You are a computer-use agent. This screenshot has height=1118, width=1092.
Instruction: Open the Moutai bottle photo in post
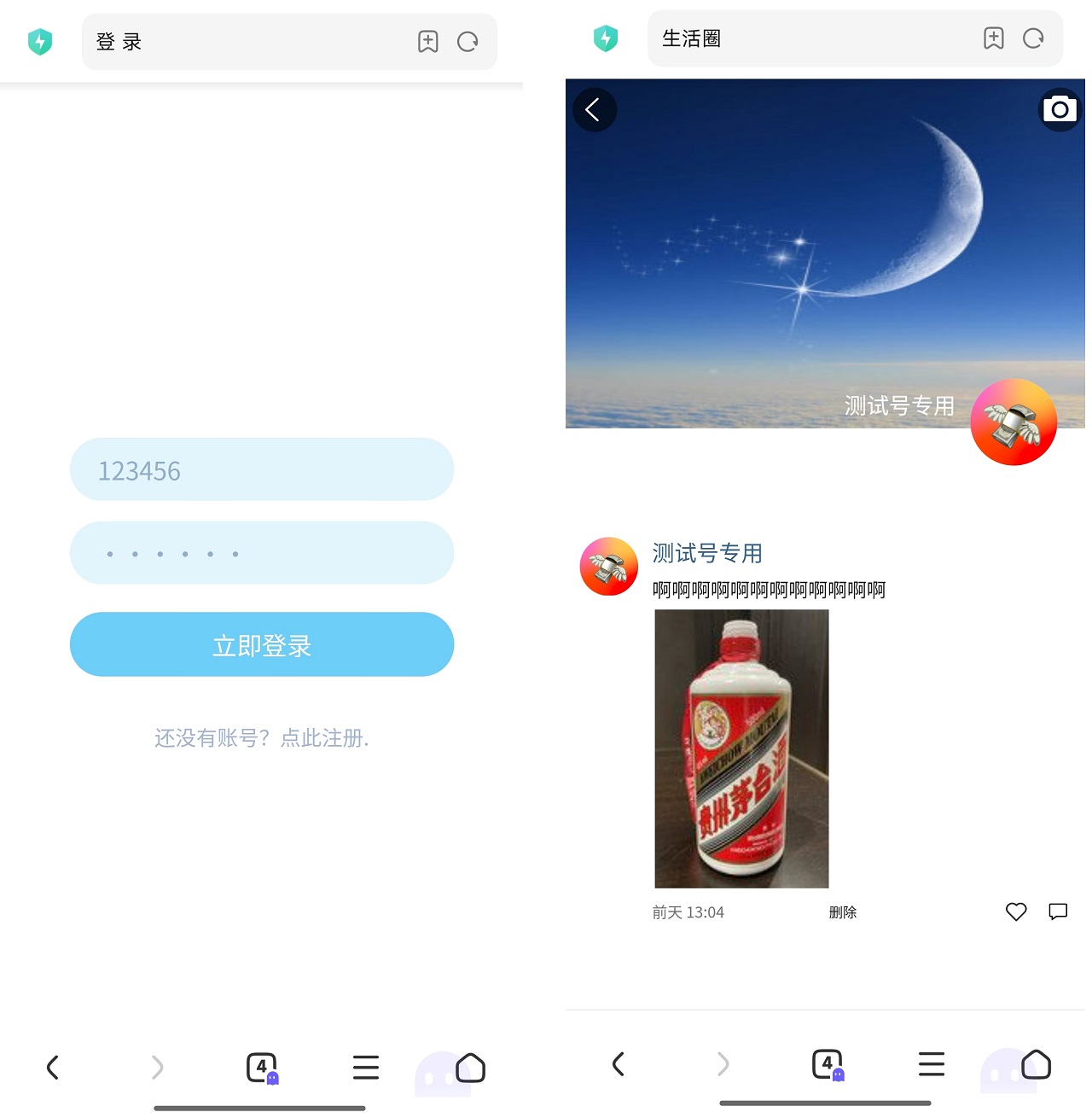click(741, 748)
